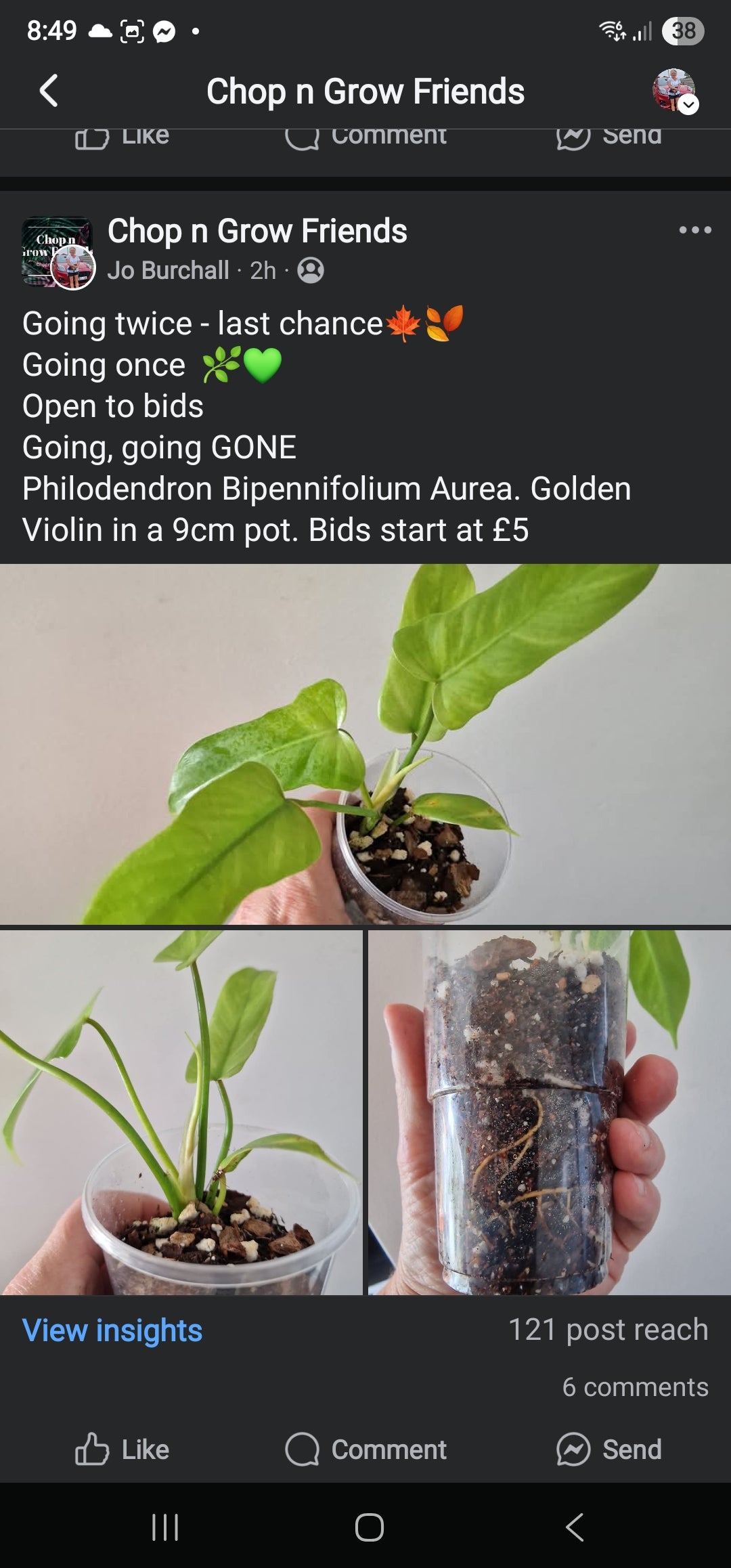
Task: Open Jo Burchall's profile
Action: (x=168, y=271)
